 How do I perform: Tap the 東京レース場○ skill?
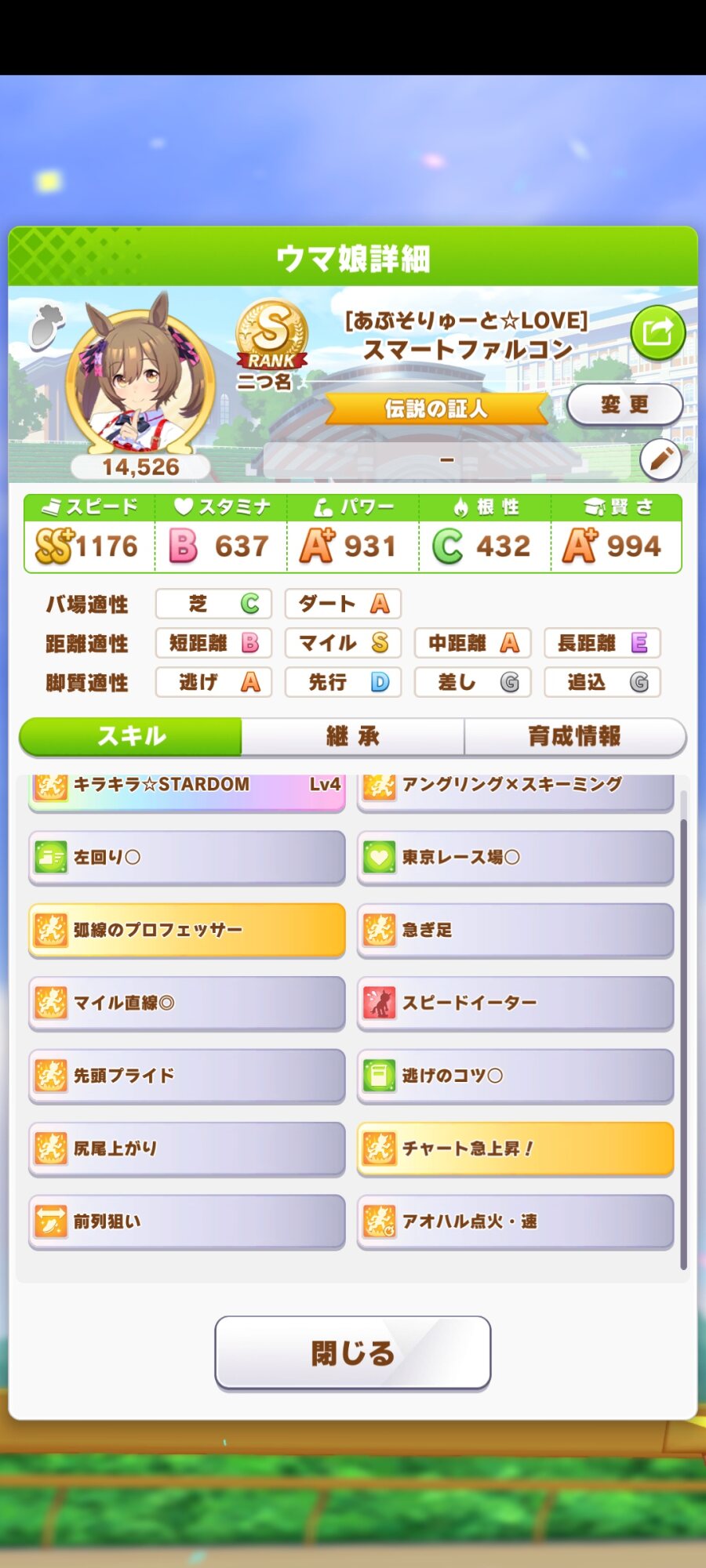[515, 857]
